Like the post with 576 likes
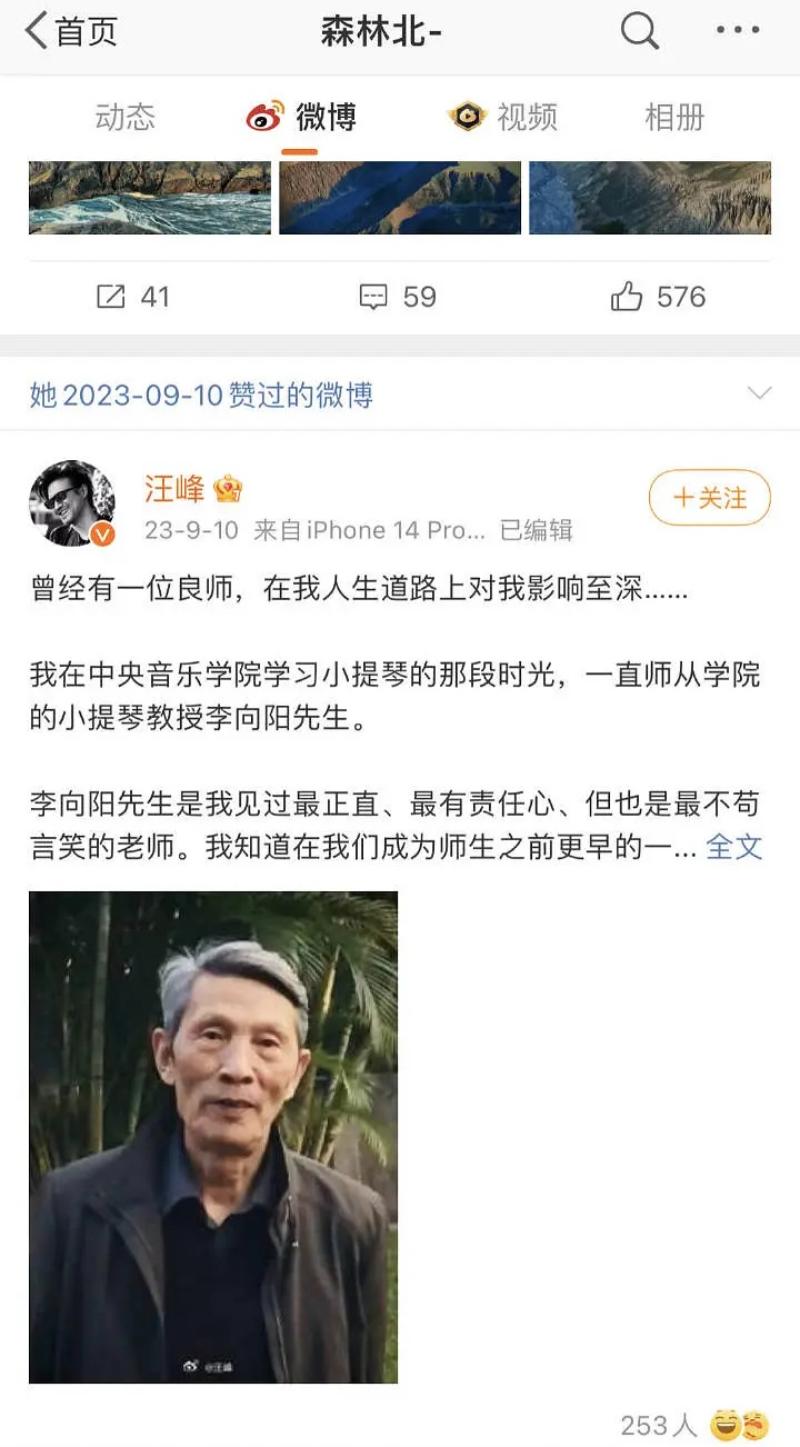The width and height of the screenshot is (800, 1447). pos(657,297)
